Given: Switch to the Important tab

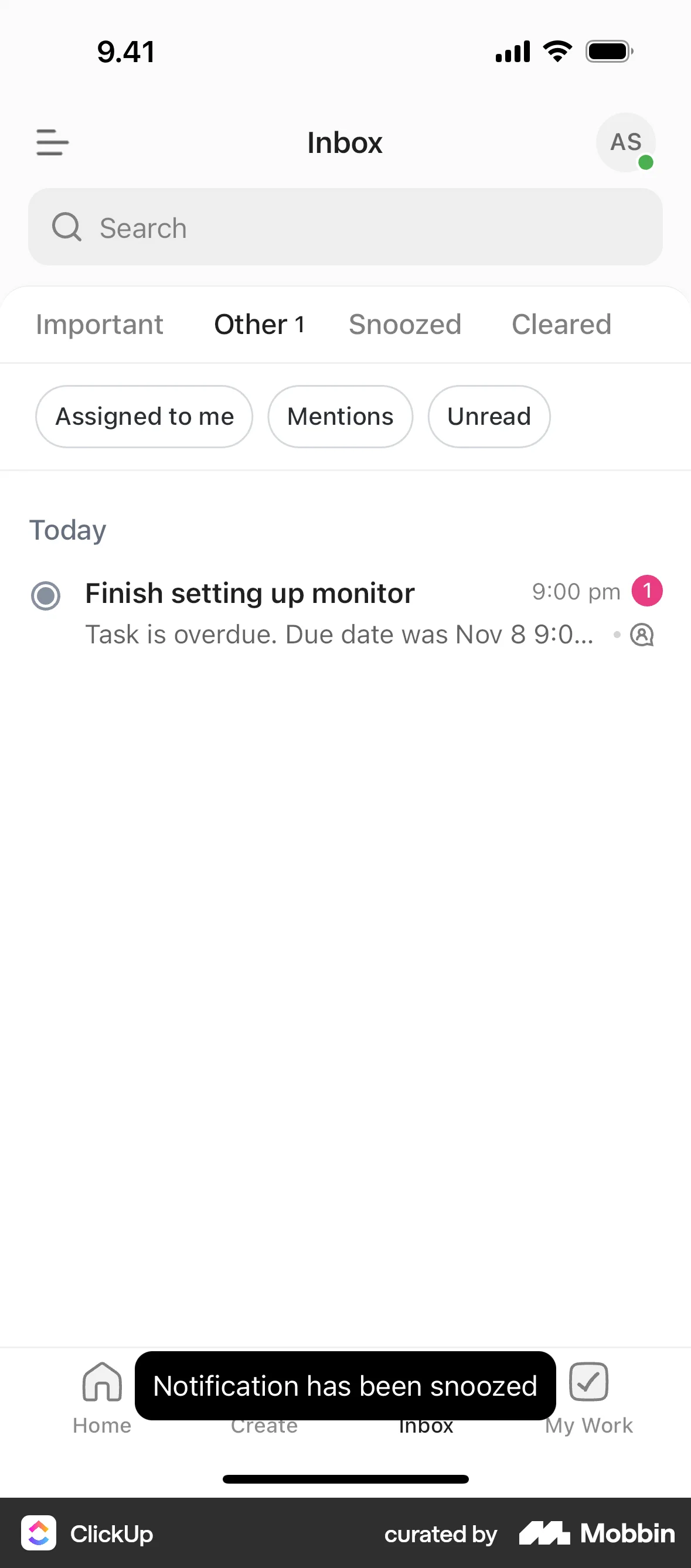Looking at the screenshot, I should point(99,325).
